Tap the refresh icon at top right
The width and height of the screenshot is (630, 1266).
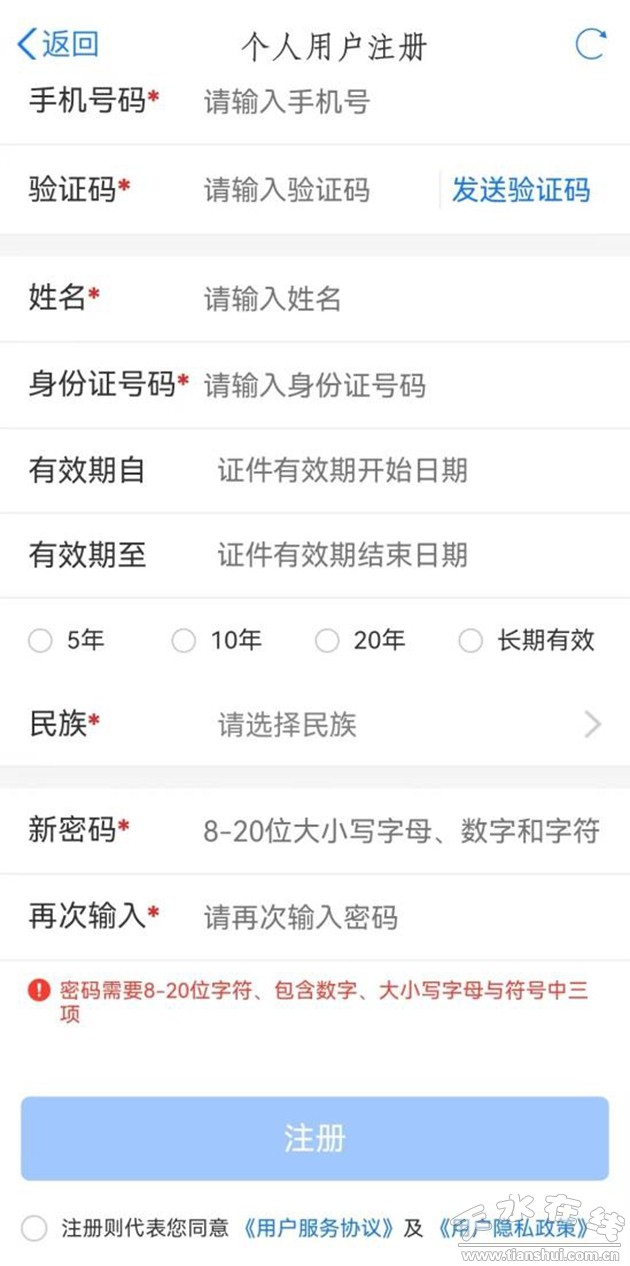click(590, 44)
